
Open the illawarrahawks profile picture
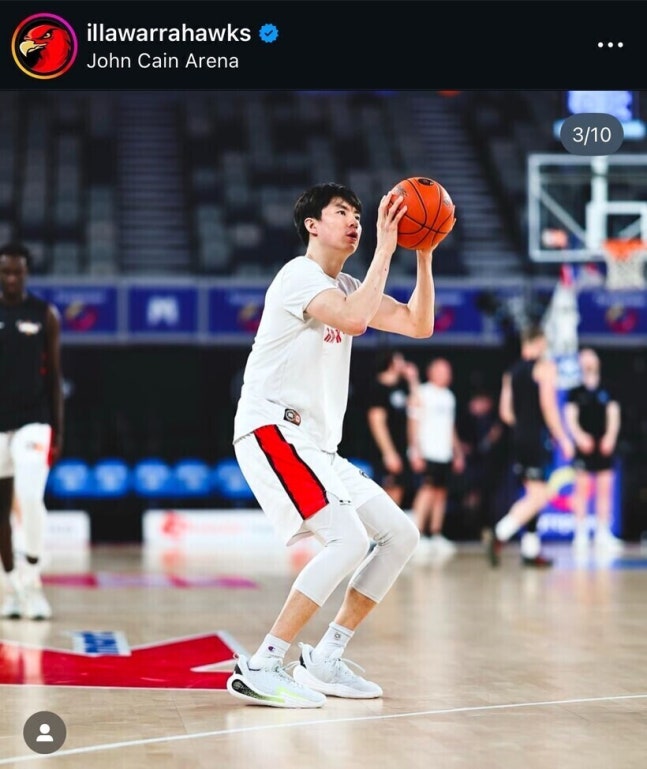tap(44, 46)
